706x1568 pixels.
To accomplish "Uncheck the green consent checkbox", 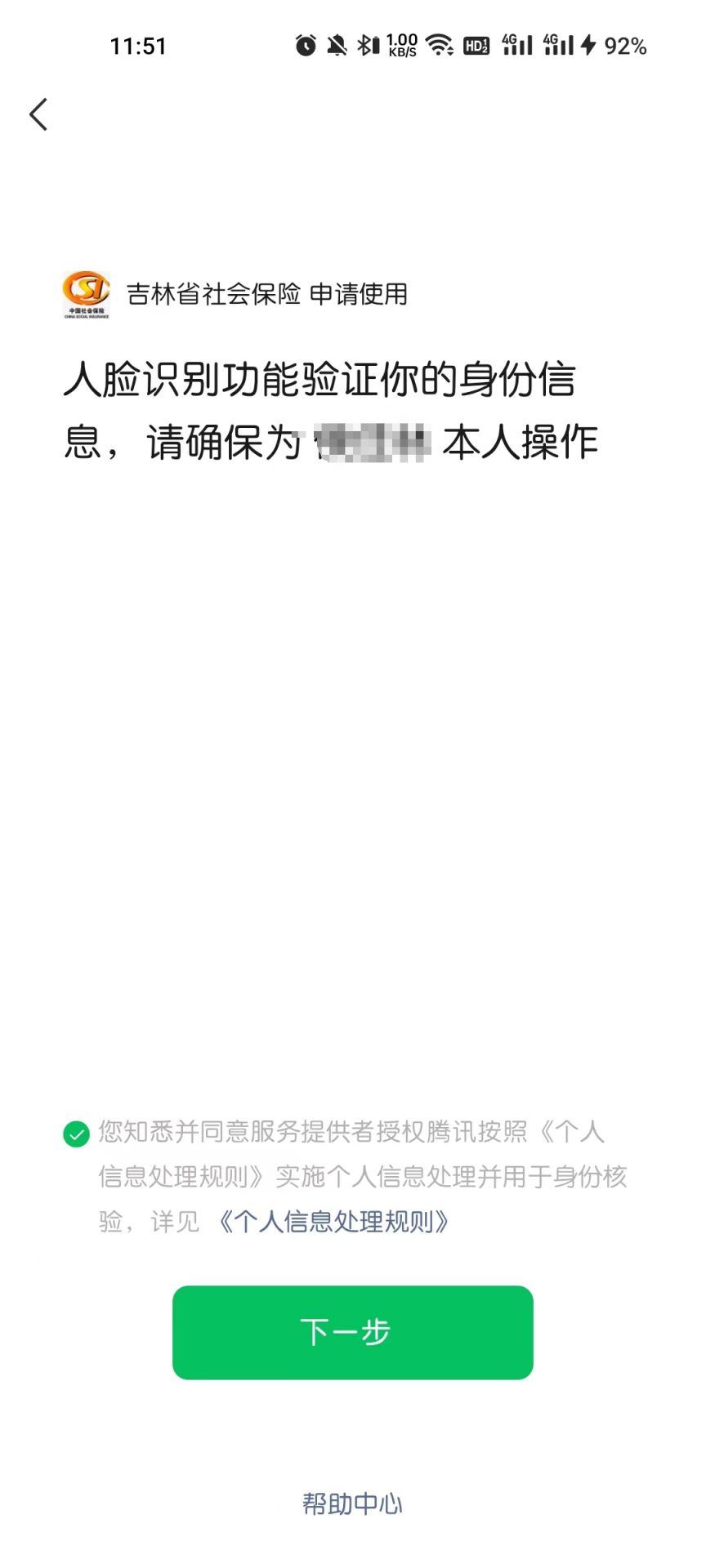I will click(76, 1134).
